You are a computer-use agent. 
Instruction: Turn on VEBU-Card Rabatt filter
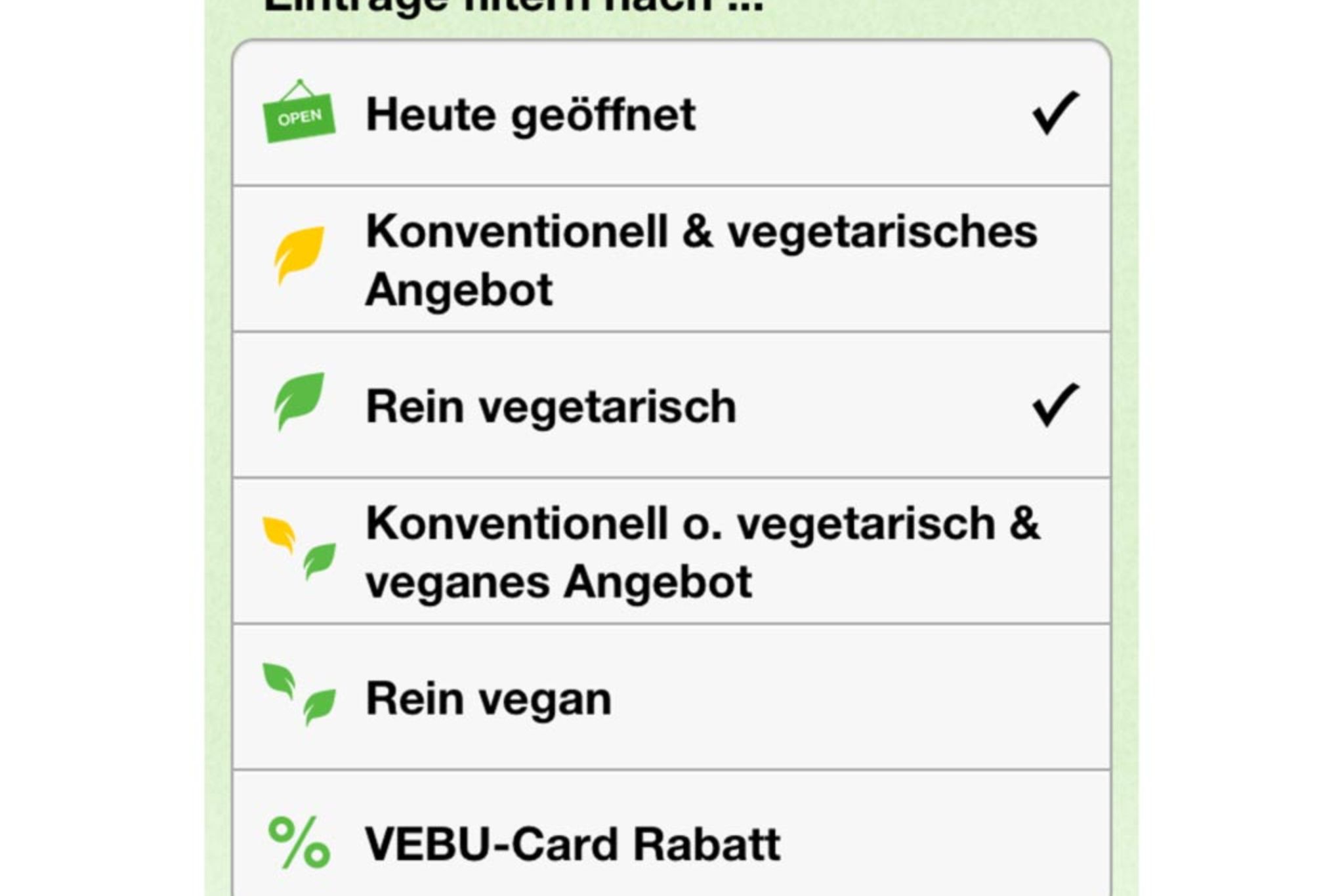671,842
